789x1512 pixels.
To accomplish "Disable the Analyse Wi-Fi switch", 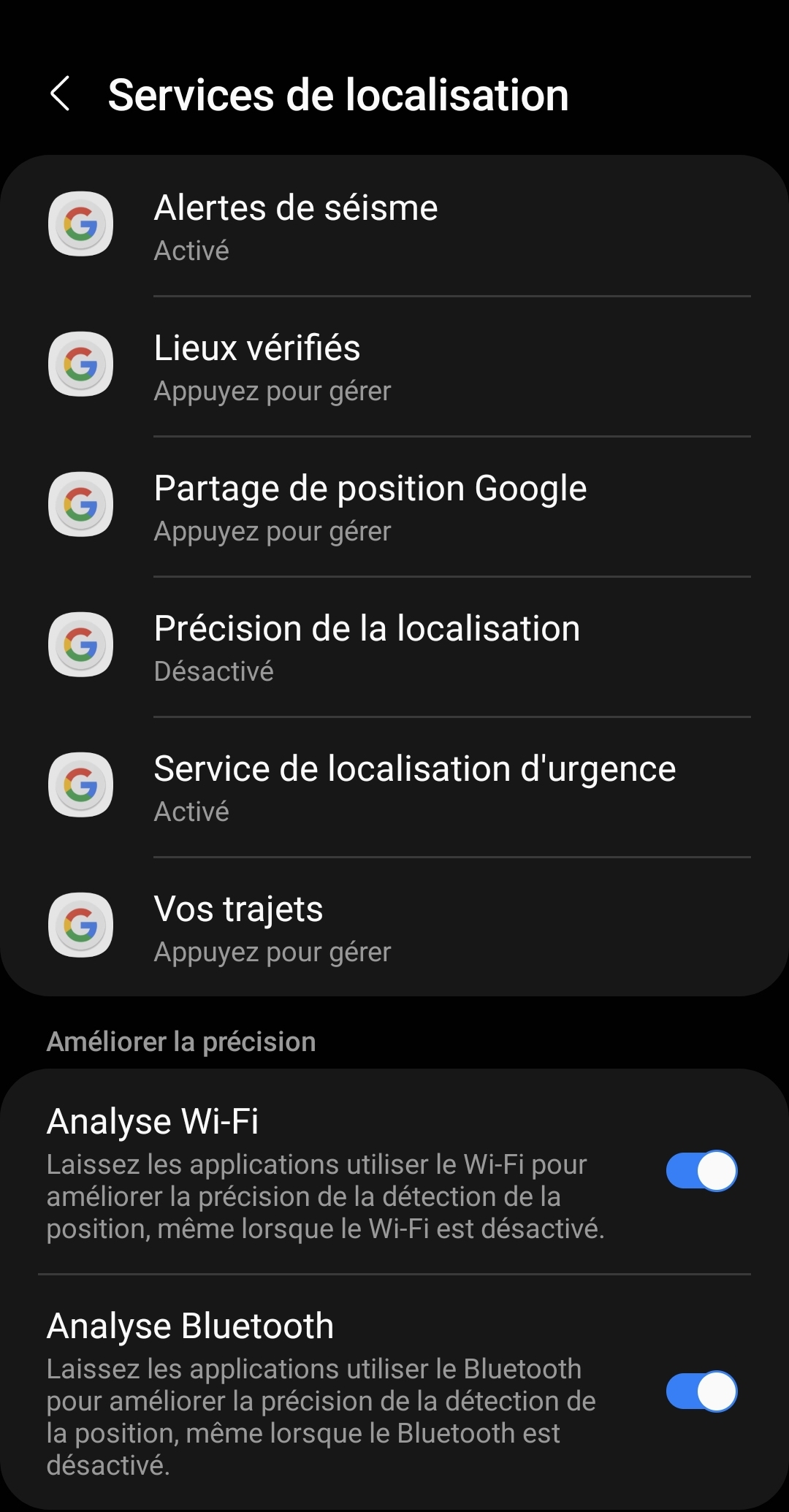I will tap(701, 1171).
